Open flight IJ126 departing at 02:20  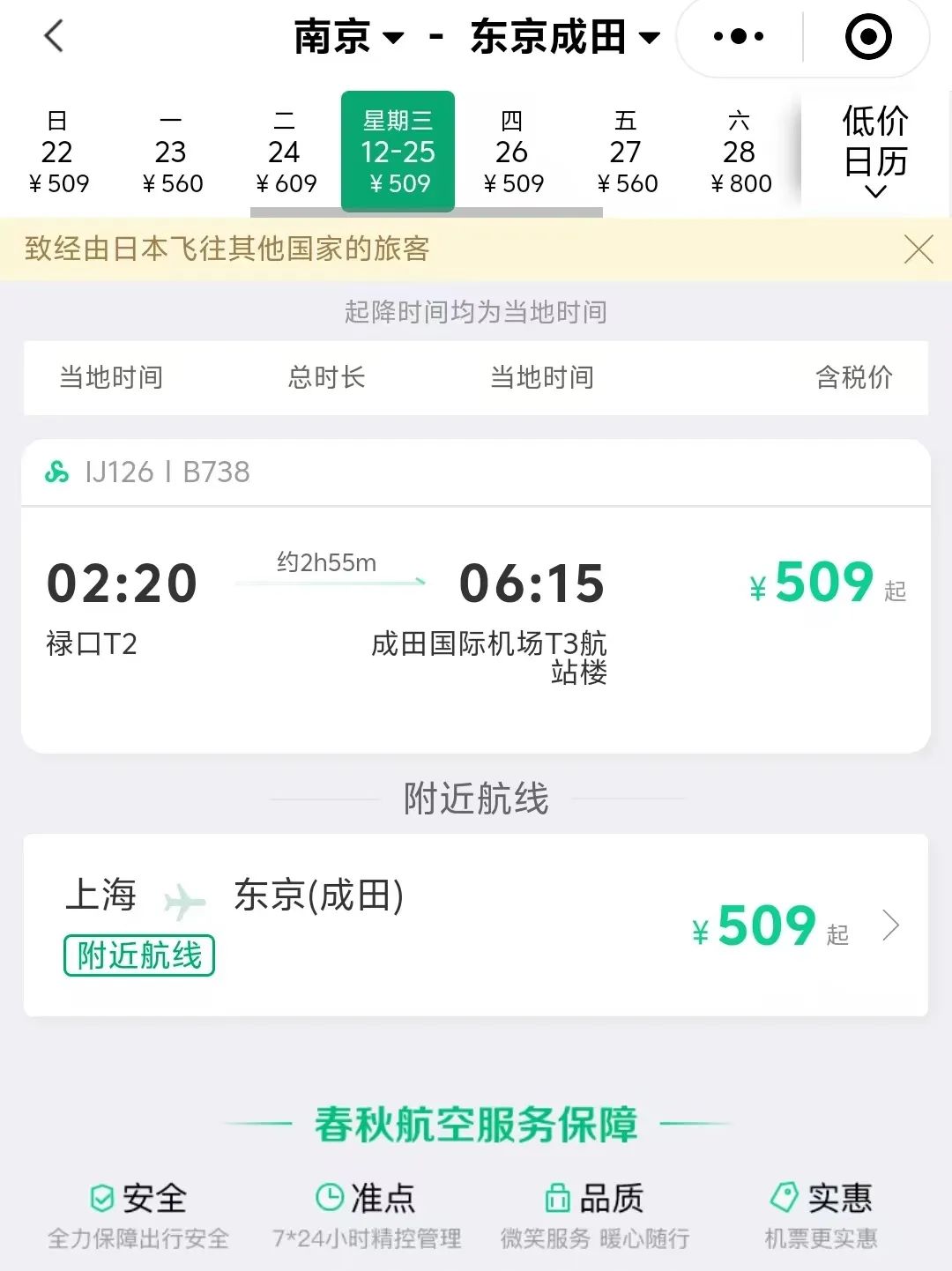click(476, 608)
